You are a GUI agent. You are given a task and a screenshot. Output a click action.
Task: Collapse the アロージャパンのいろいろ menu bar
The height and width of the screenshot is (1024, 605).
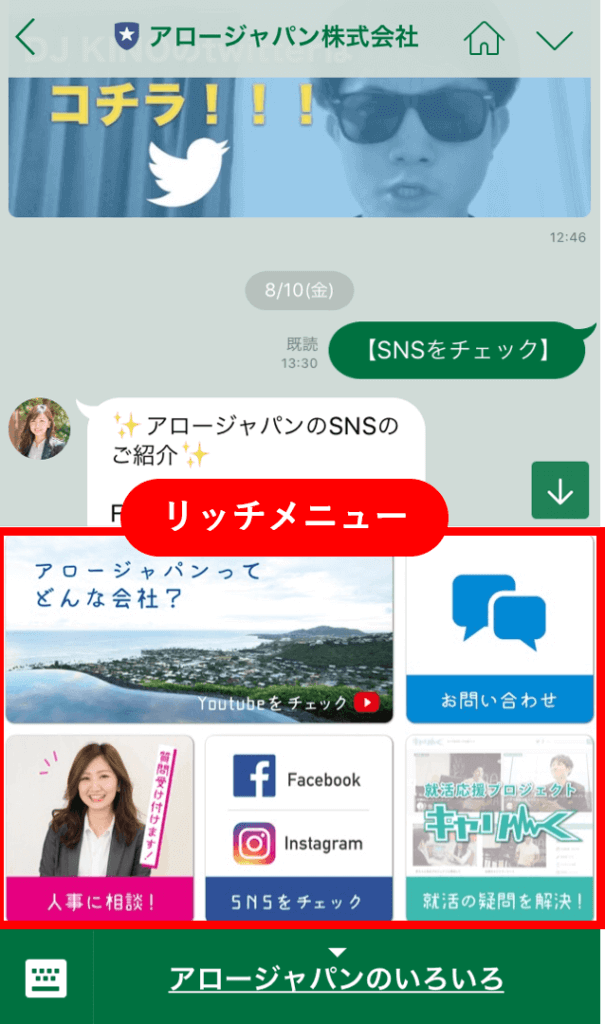[337, 977]
